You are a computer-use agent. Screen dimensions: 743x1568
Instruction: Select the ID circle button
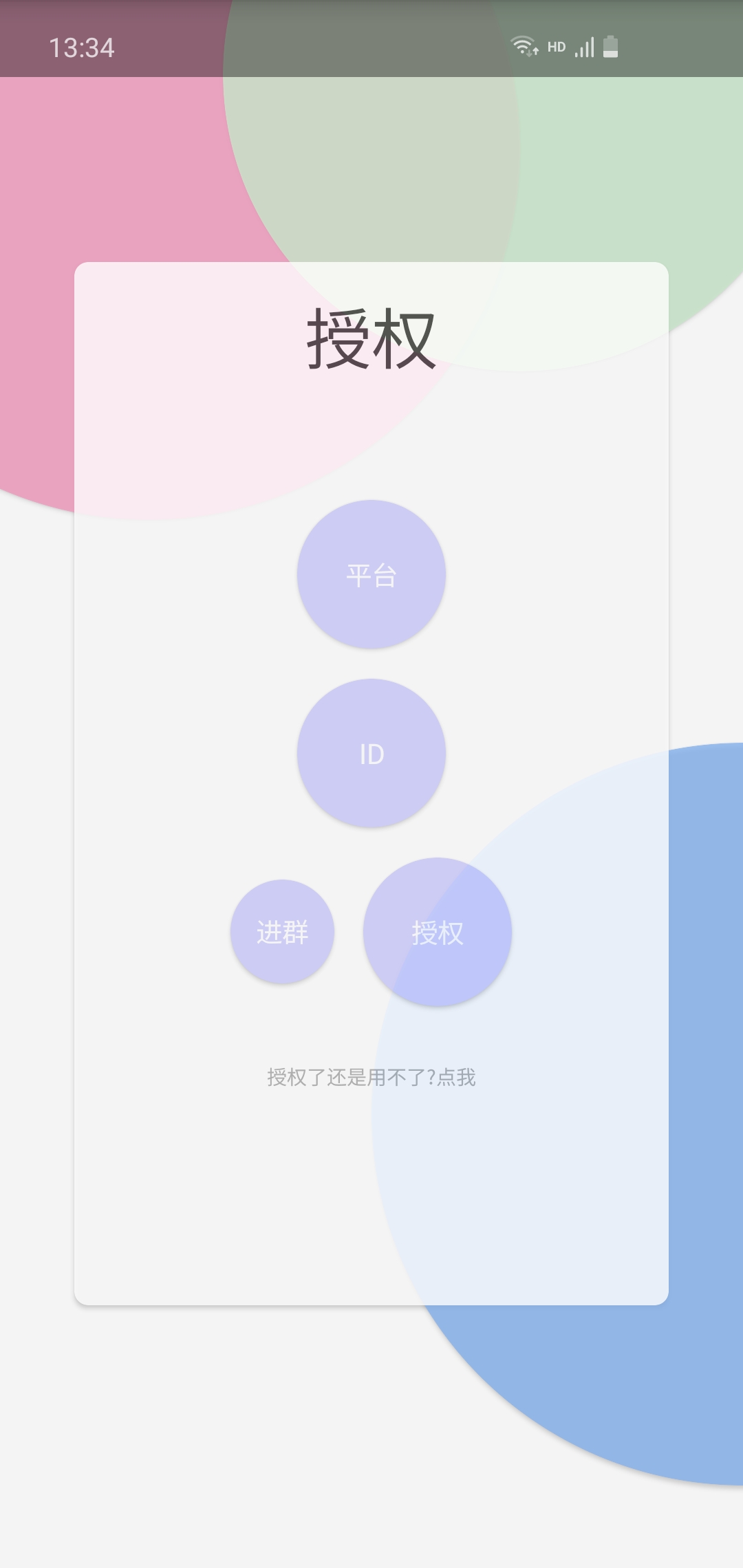tap(371, 753)
